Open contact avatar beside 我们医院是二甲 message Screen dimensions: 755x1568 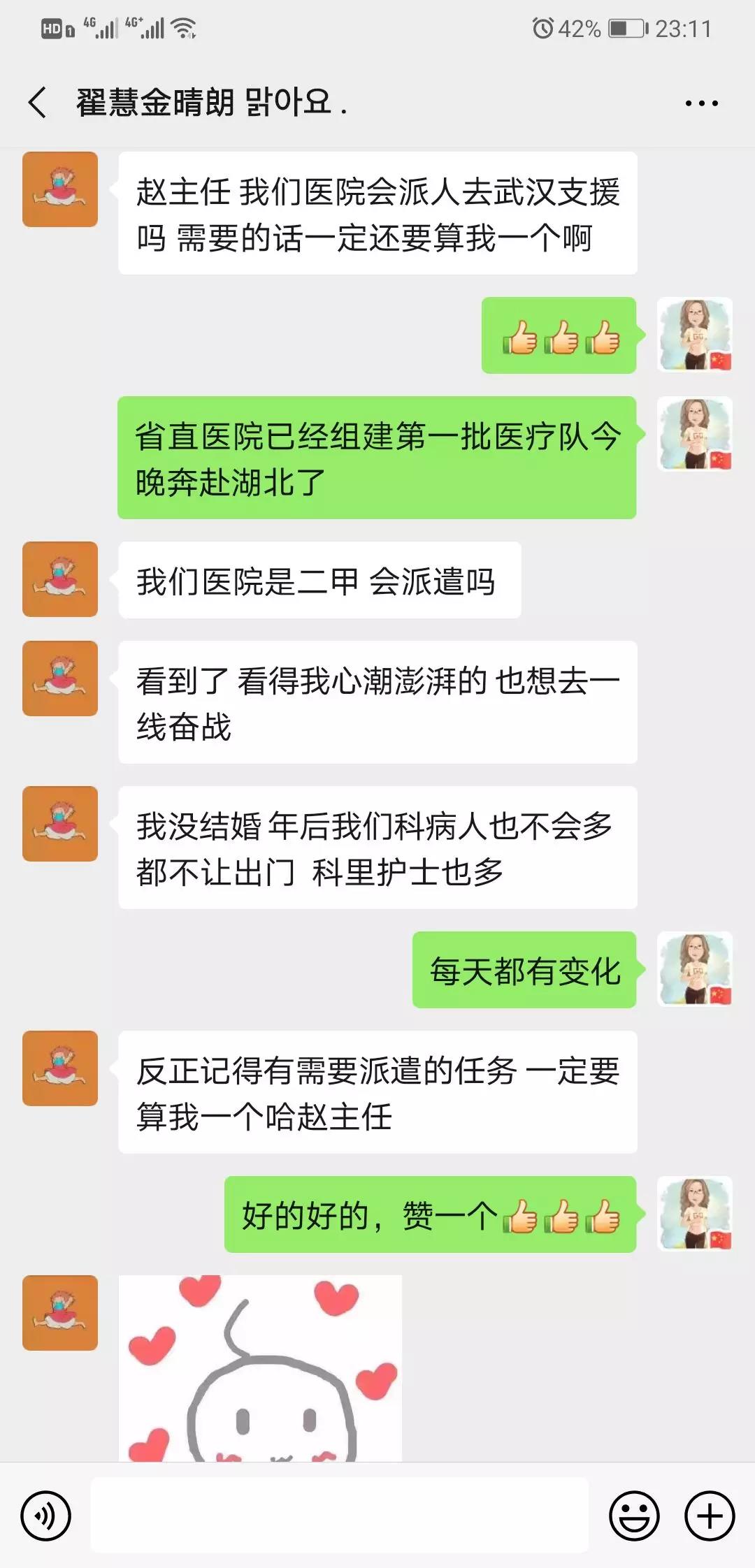pos(60,579)
